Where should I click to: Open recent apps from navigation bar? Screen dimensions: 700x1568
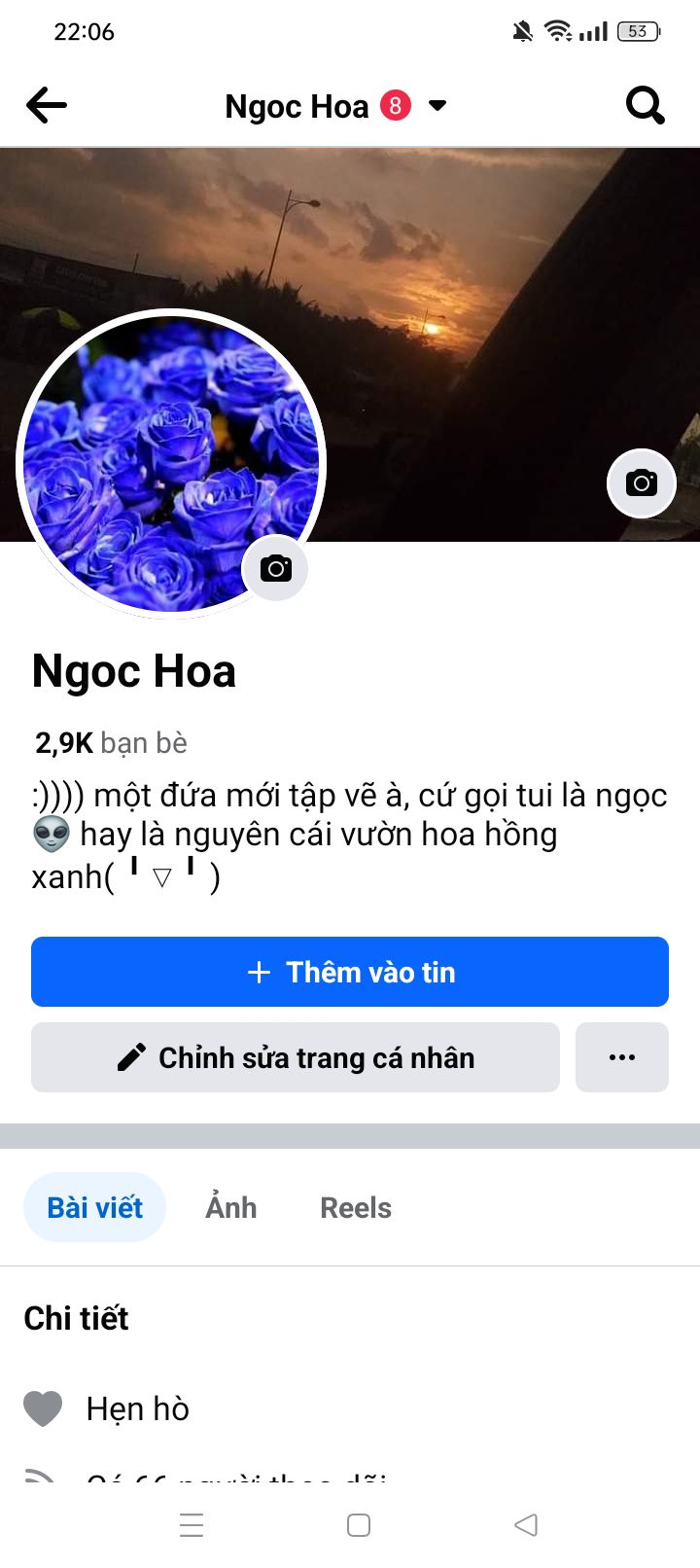[x=192, y=1525]
